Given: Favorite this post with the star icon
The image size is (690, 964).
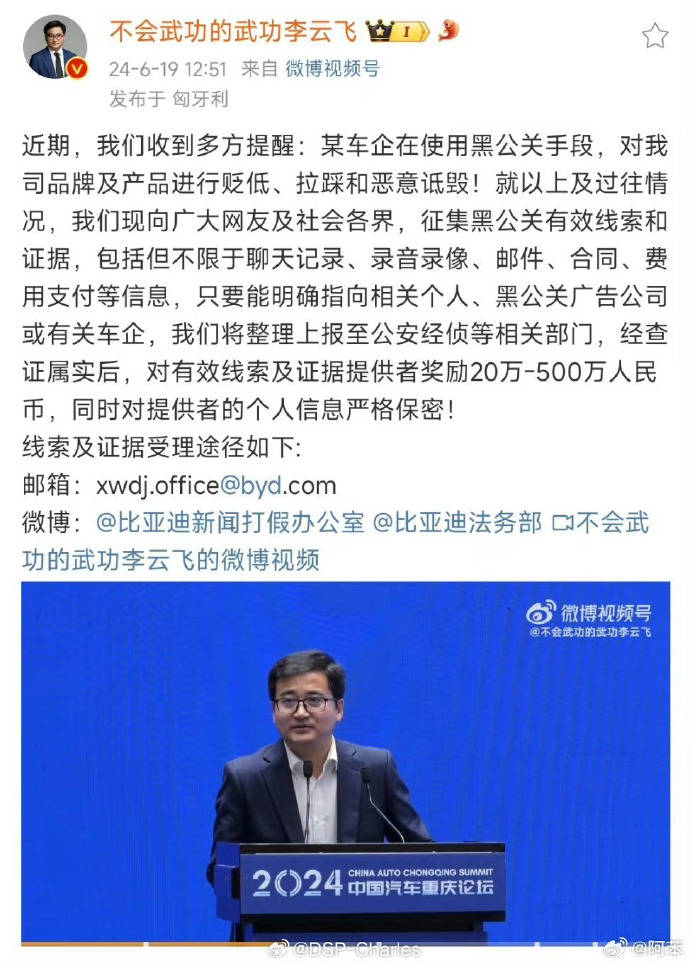Looking at the screenshot, I should [x=654, y=36].
